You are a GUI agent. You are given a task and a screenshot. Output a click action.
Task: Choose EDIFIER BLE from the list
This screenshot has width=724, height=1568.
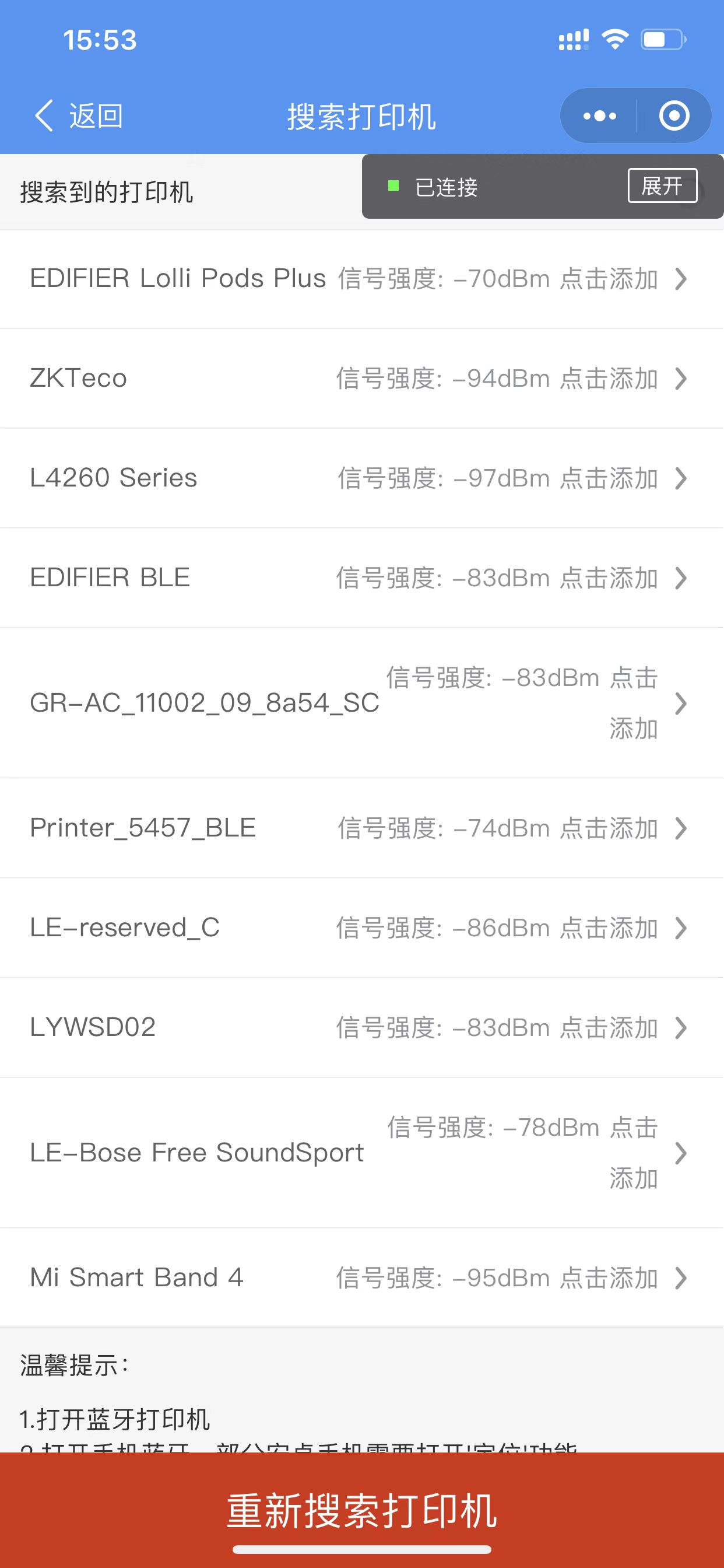click(x=362, y=578)
